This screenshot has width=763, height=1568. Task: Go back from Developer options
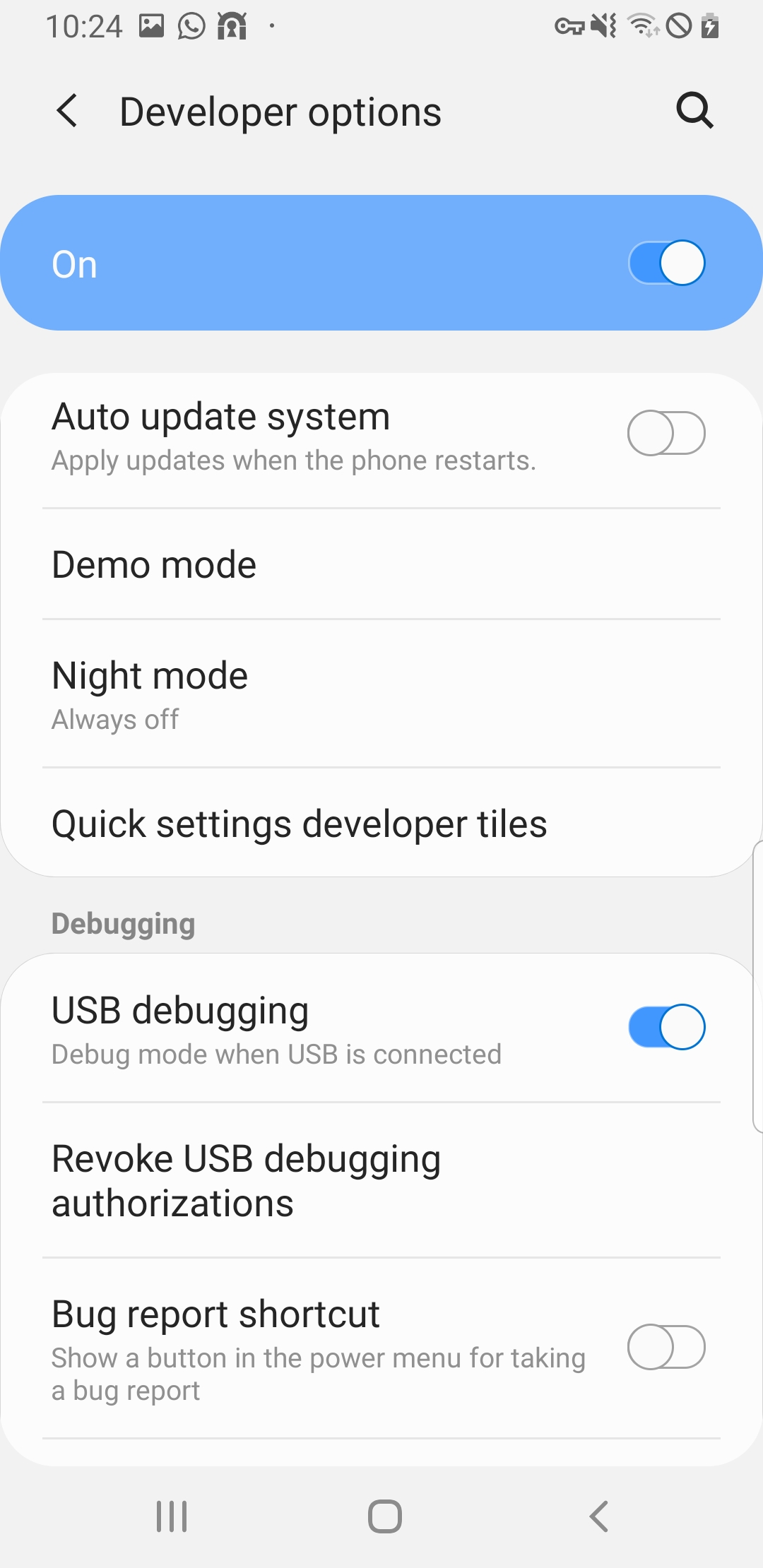68,112
